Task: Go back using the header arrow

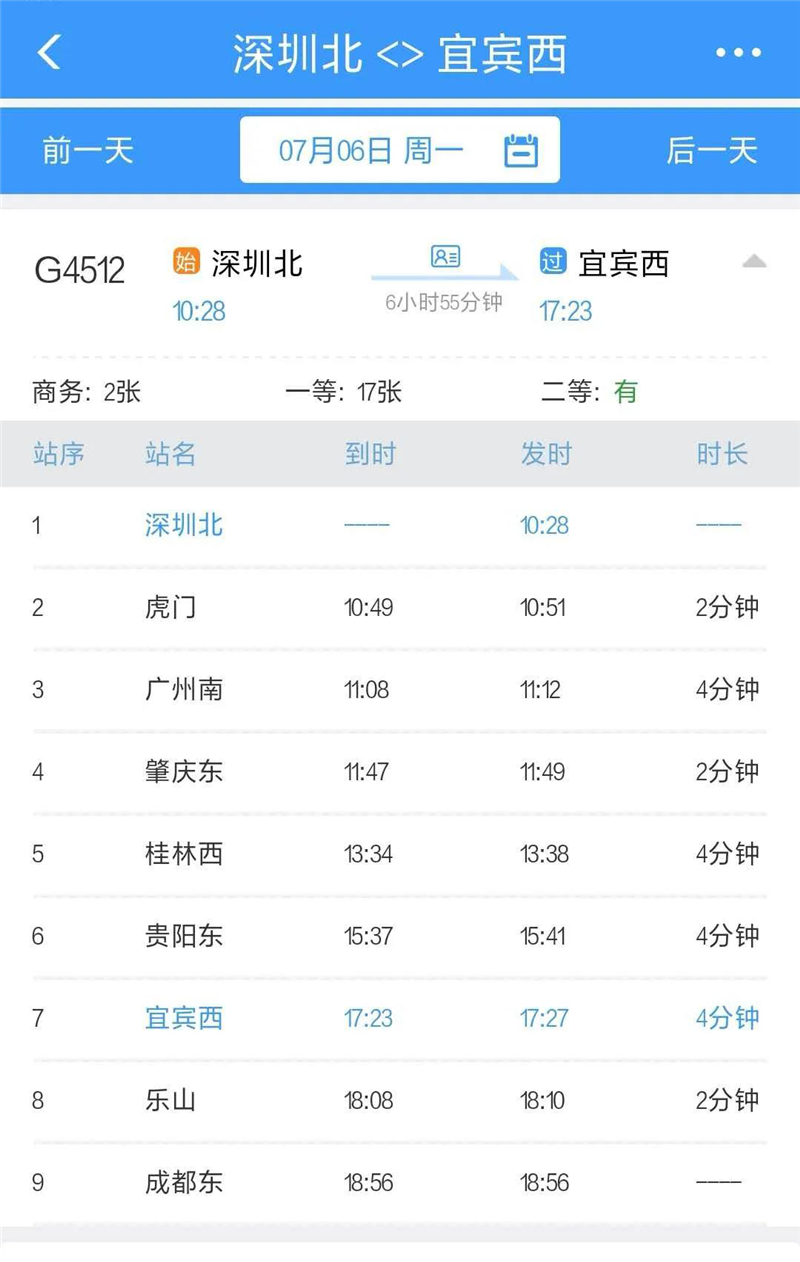Action: (49, 52)
